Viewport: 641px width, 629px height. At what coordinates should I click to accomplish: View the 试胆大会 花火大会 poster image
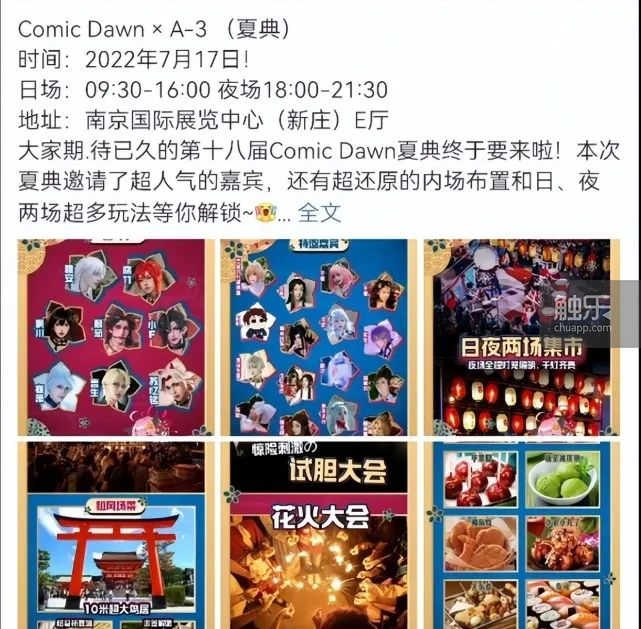click(x=318, y=535)
